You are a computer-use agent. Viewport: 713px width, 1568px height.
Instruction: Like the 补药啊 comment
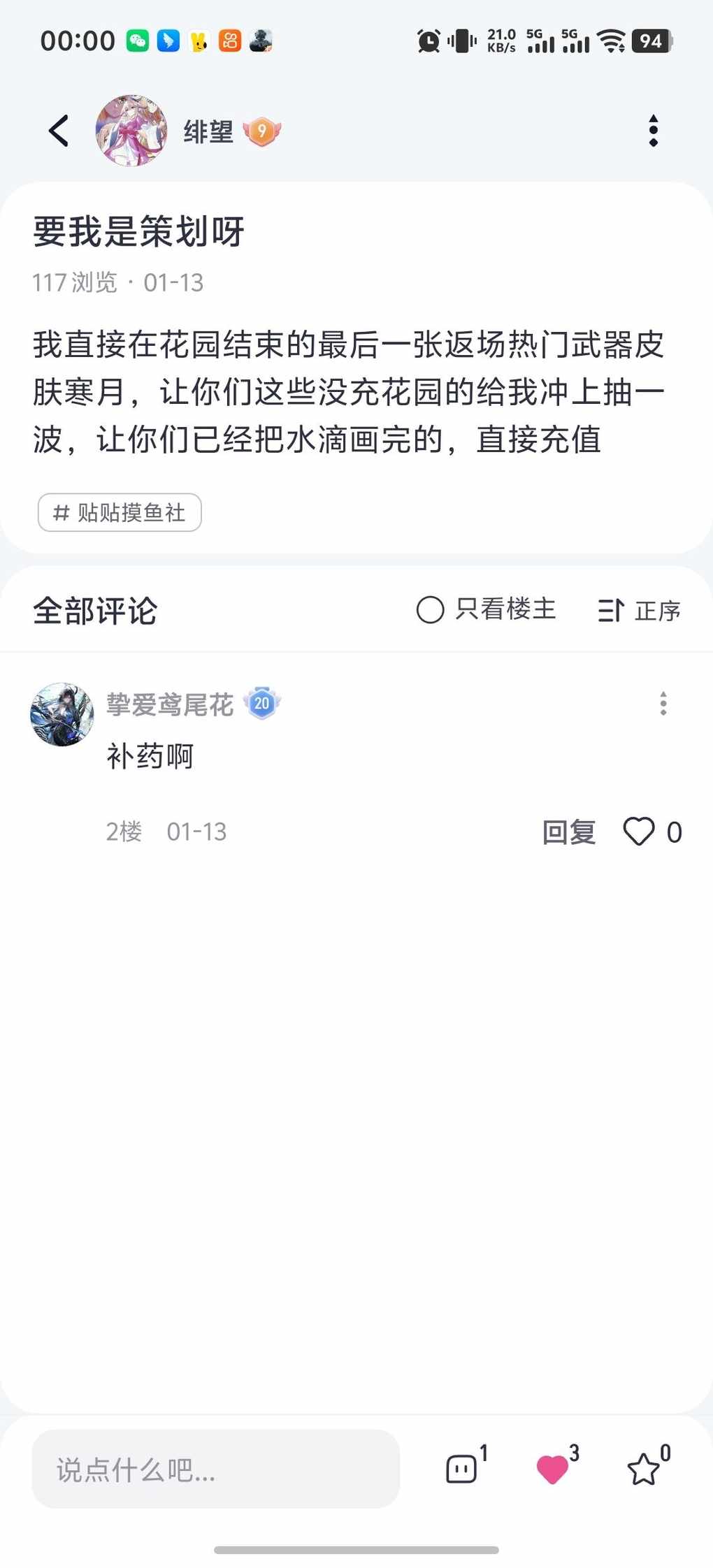pyautogui.click(x=639, y=832)
